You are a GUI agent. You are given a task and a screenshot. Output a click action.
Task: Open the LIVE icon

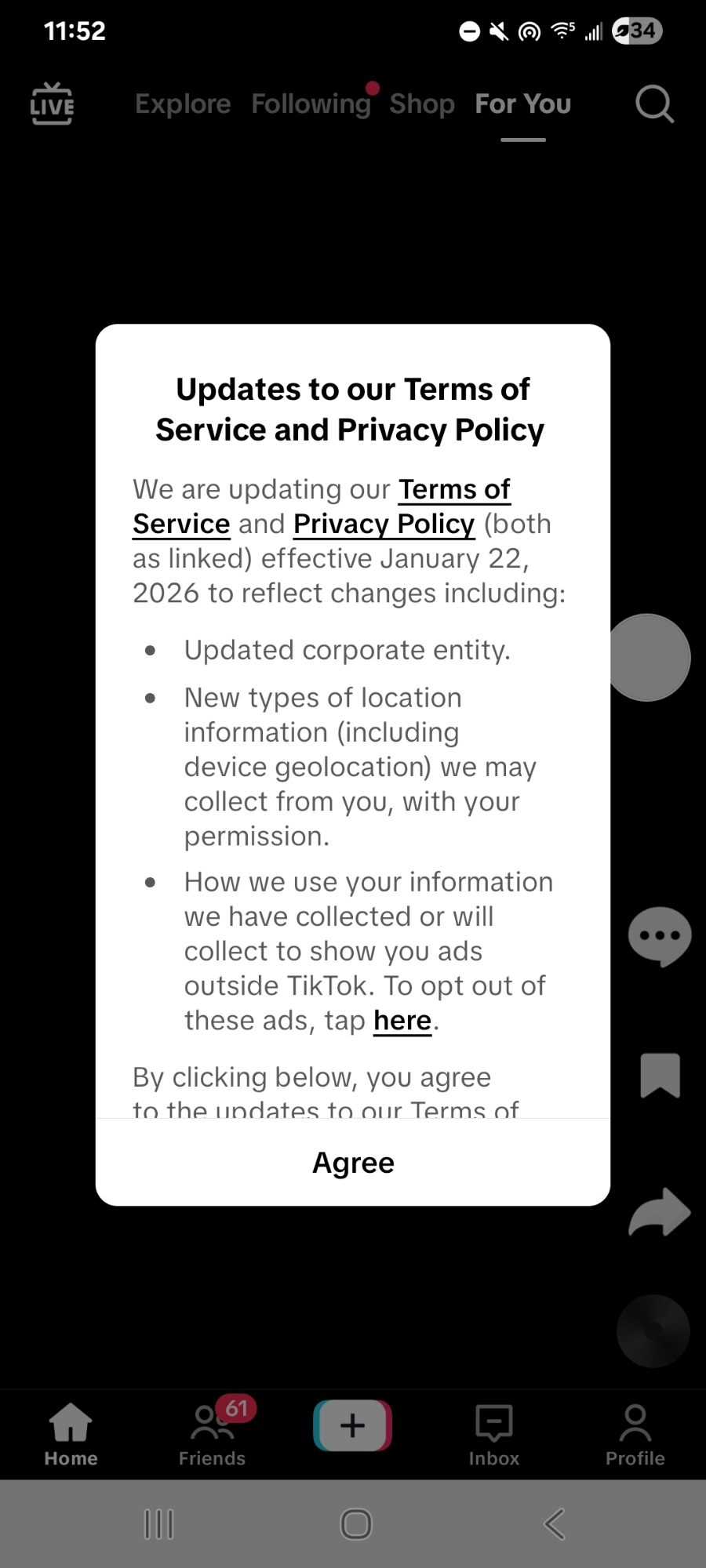(x=52, y=104)
